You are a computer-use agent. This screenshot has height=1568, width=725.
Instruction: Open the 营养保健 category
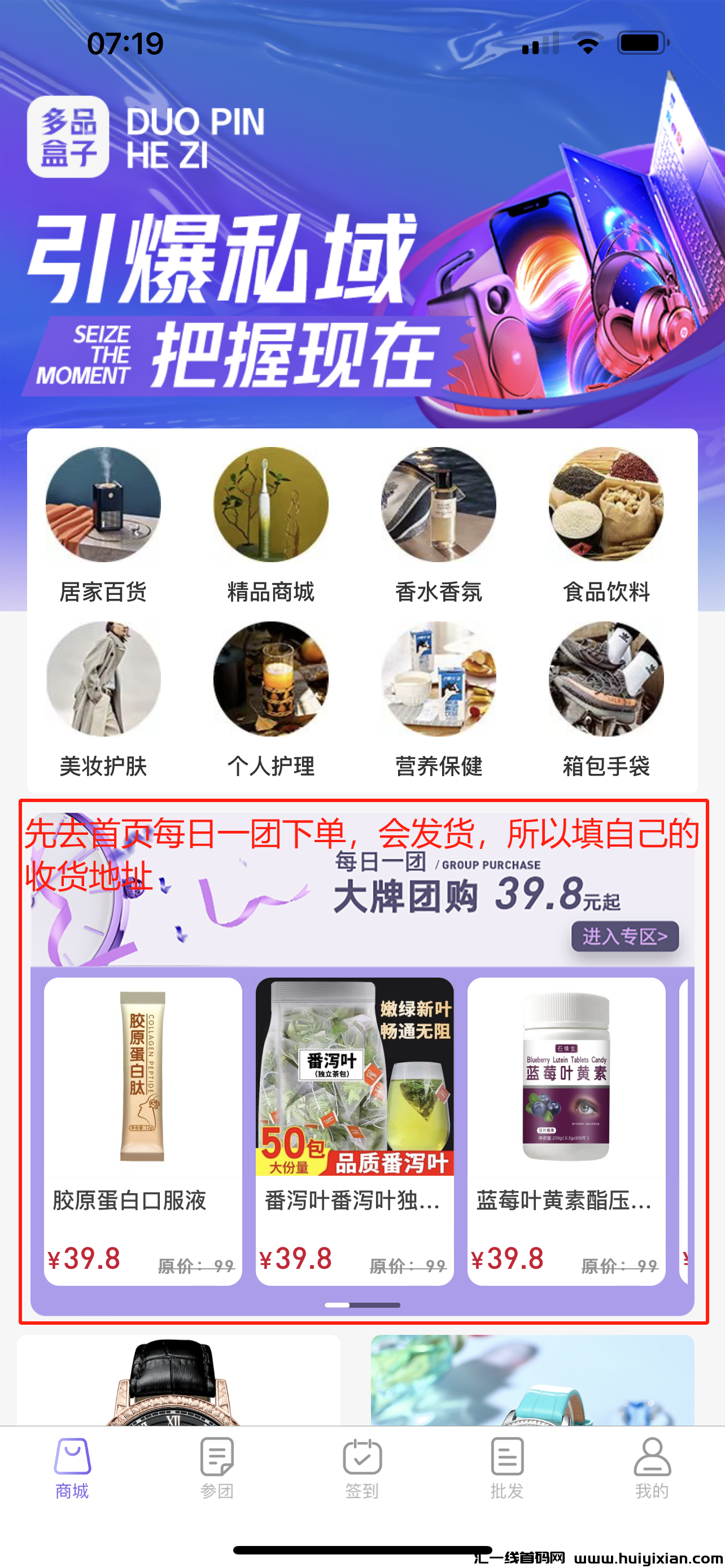[x=438, y=698]
